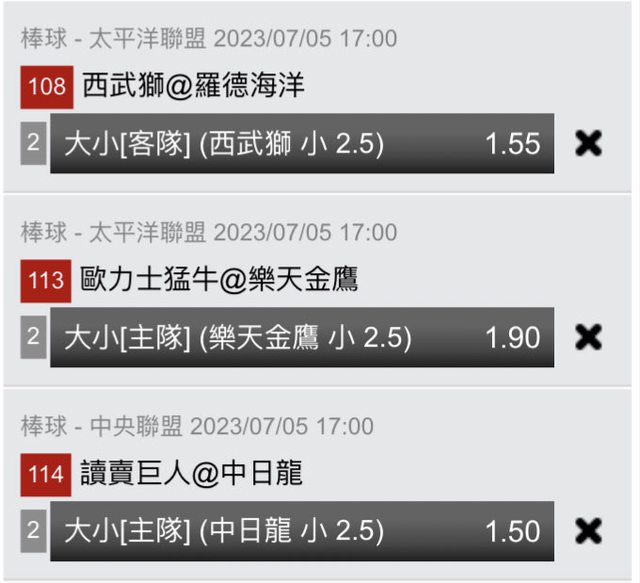This screenshot has height=583, width=640.
Task: Open the 中日龍 小 2.5 selection at 1.50
Action: tap(301, 531)
